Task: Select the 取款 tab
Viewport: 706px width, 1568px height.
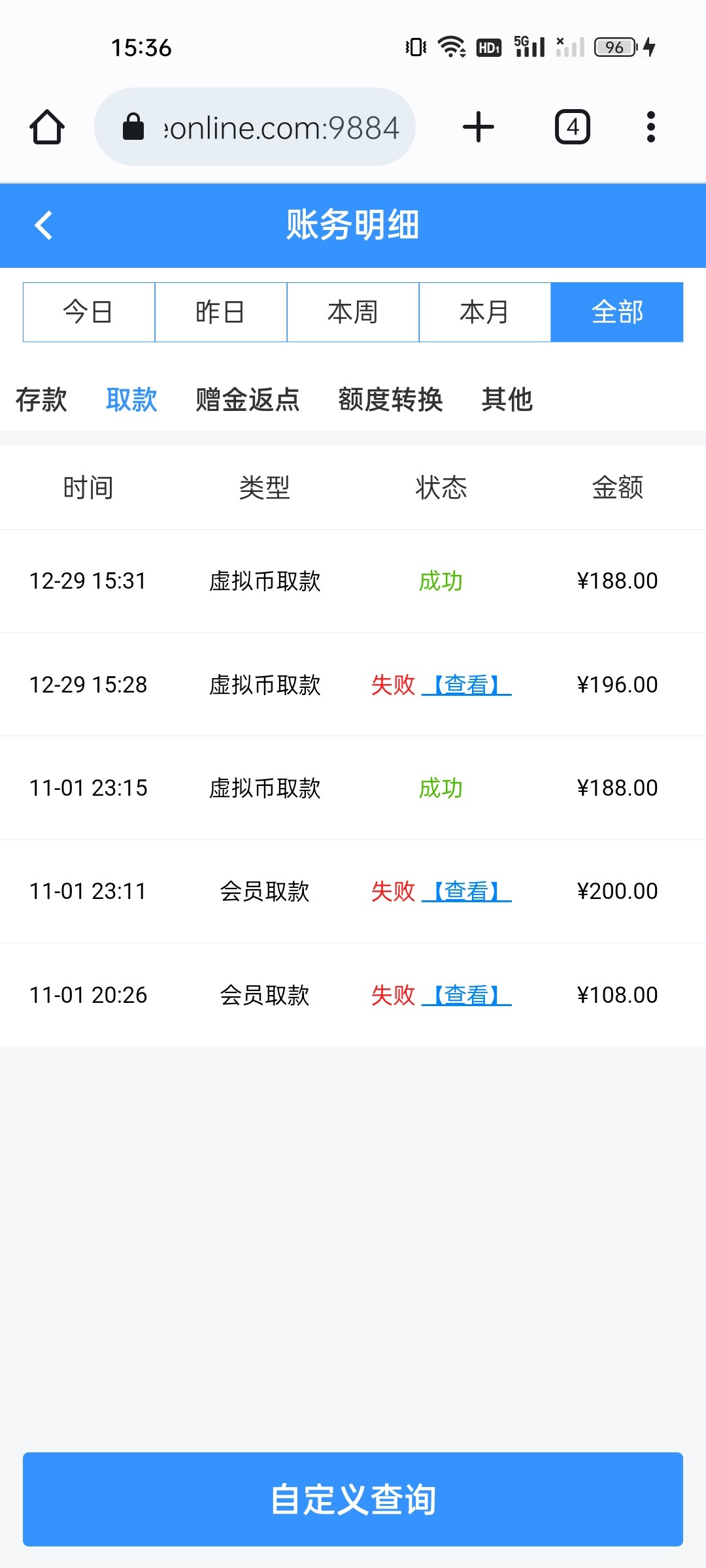Action: [131, 399]
